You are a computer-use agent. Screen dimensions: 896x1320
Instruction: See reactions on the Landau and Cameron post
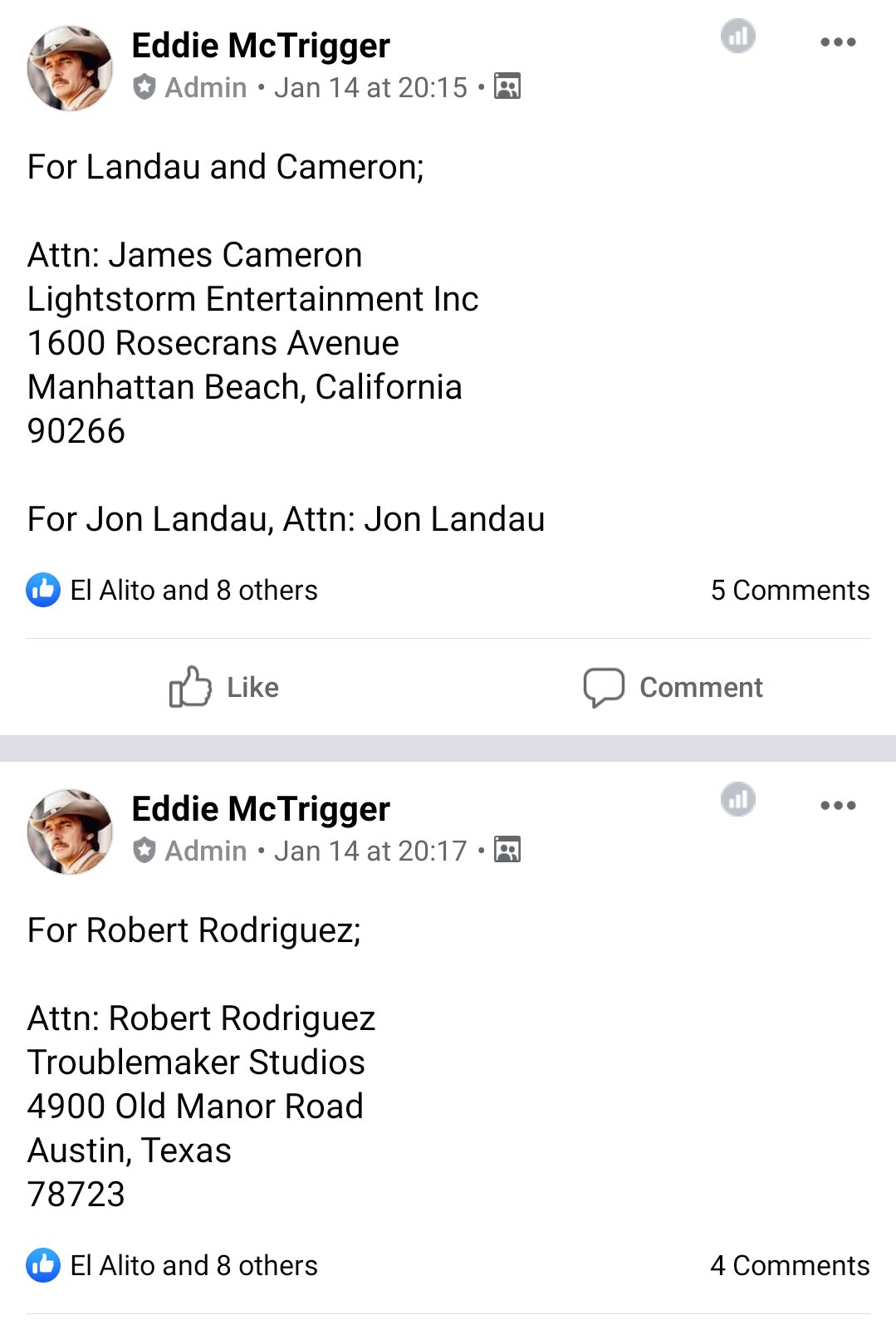(x=172, y=590)
